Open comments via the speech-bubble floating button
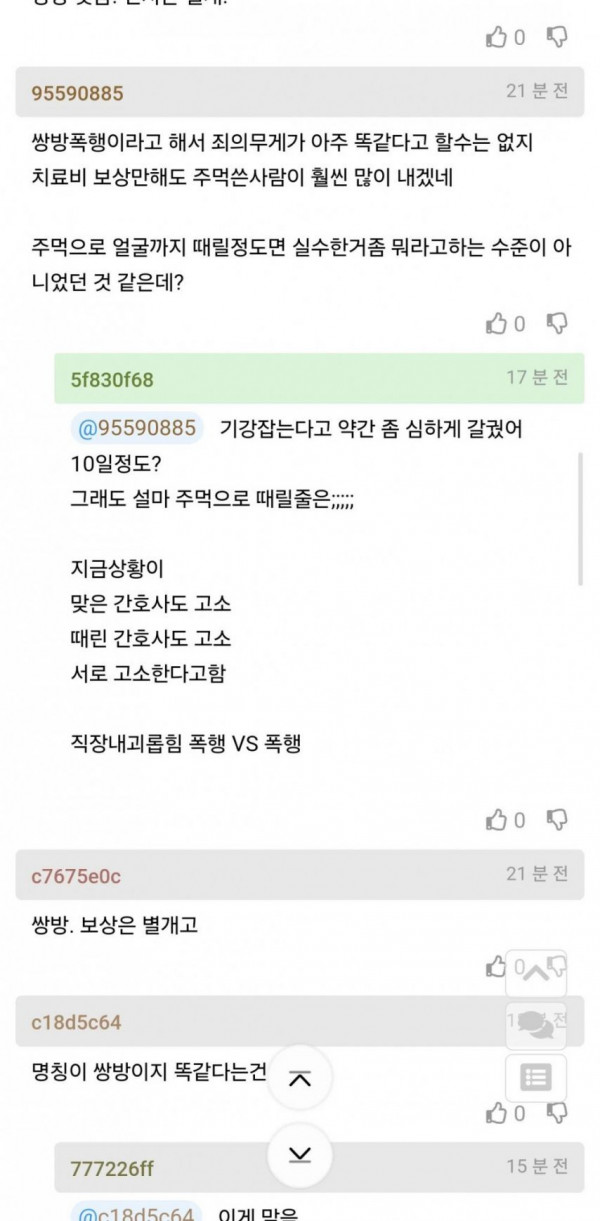Screen dimensions: 600x1221 (536, 1026)
